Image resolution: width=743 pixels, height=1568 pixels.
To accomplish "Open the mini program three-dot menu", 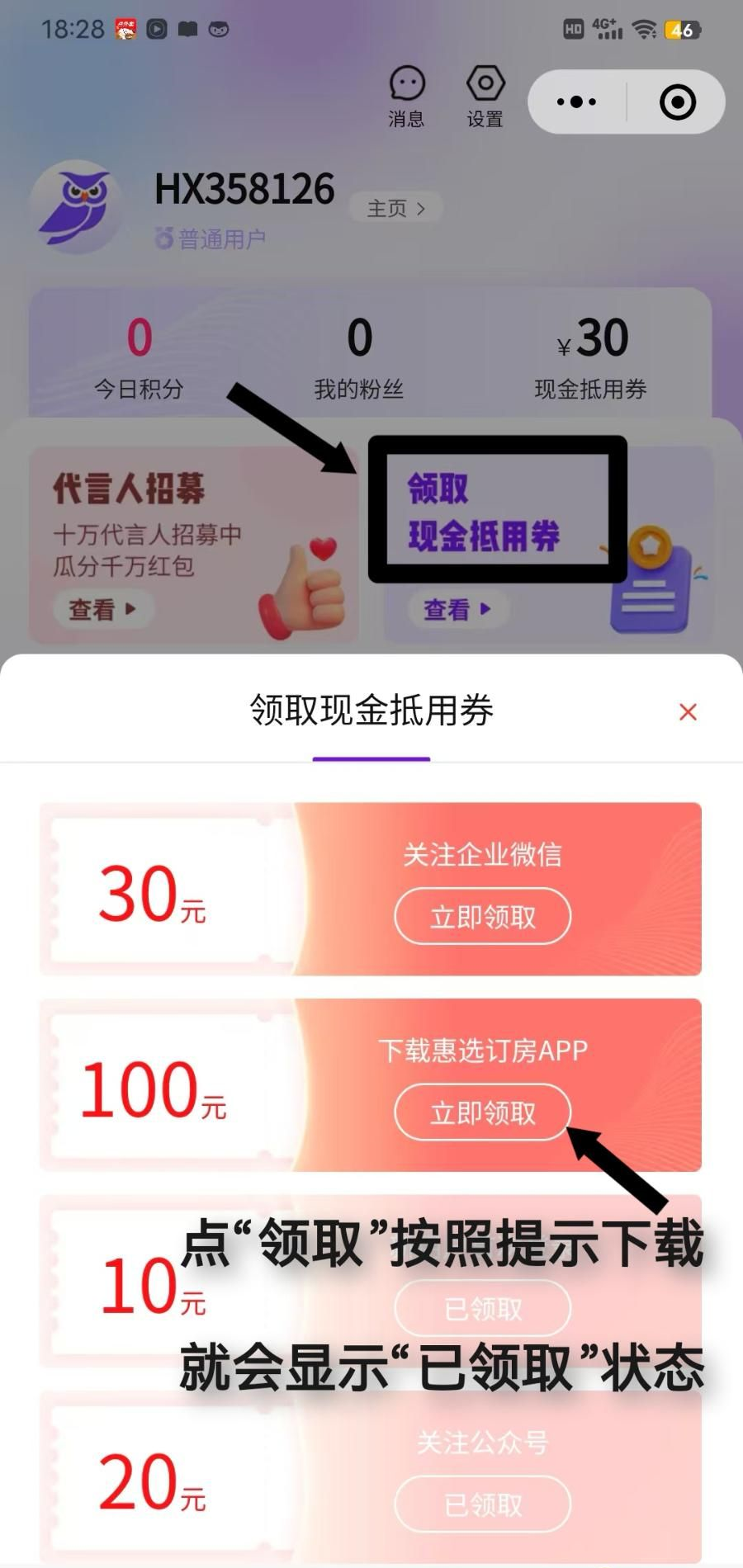I will point(576,102).
